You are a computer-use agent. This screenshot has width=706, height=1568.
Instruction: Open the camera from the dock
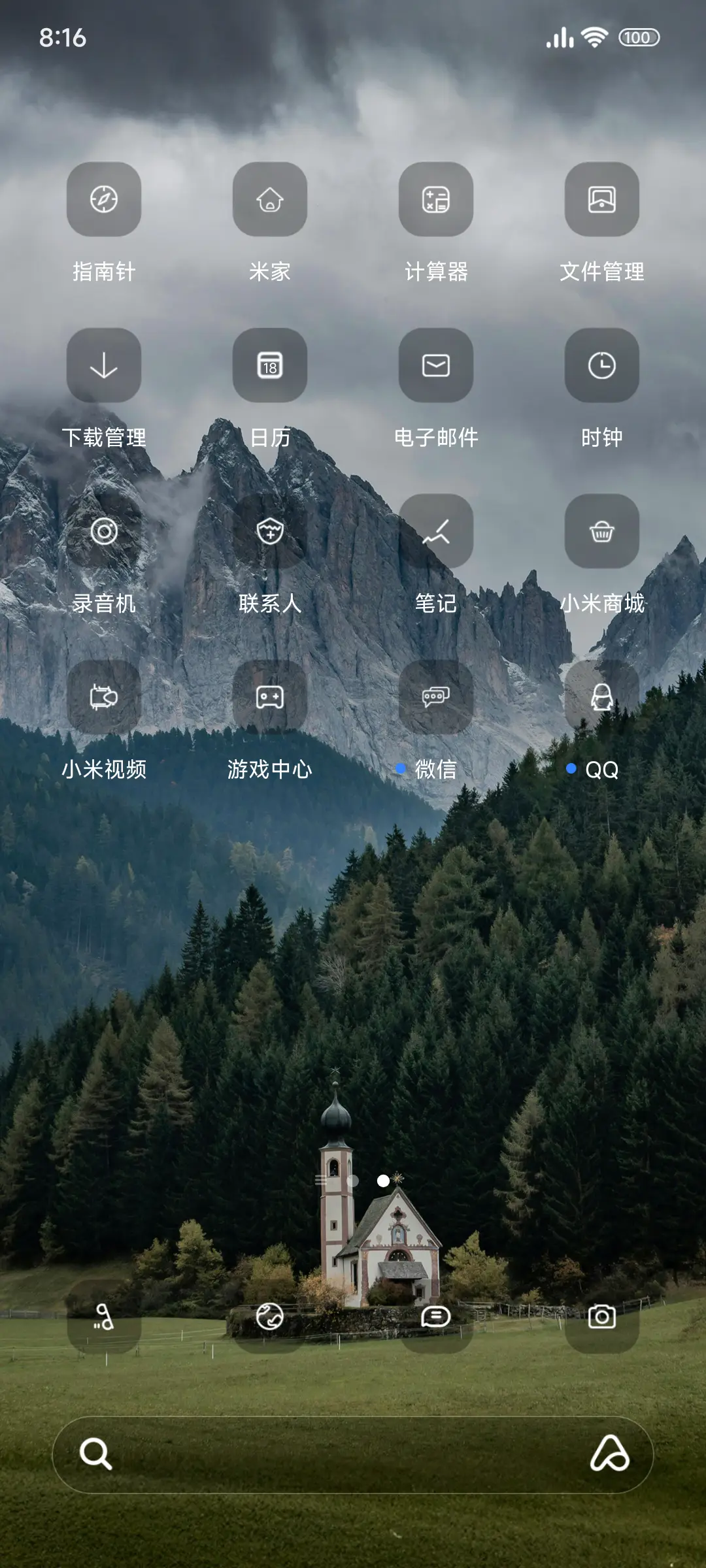602,1315
